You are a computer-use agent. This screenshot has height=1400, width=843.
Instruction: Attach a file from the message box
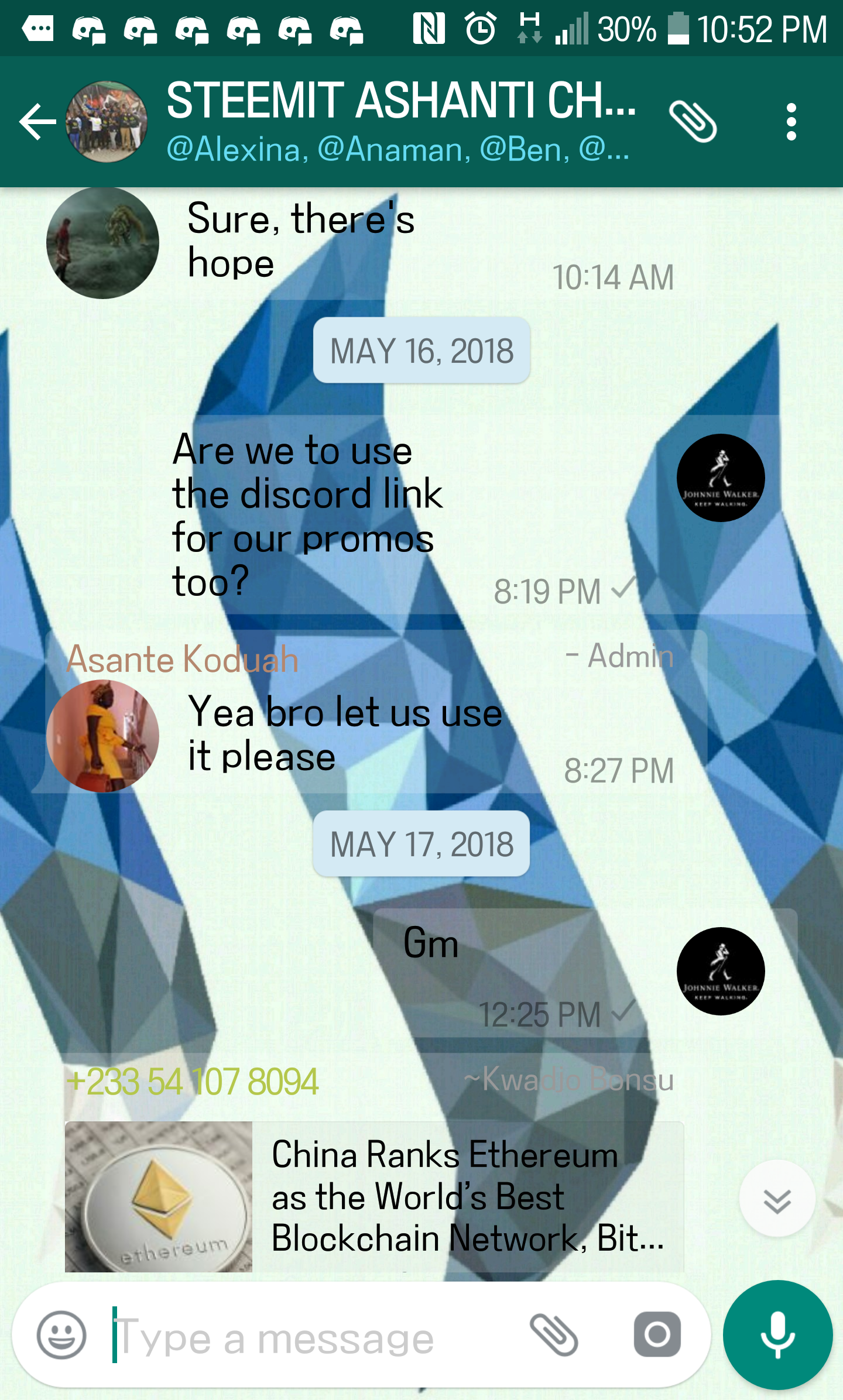[x=554, y=1335]
